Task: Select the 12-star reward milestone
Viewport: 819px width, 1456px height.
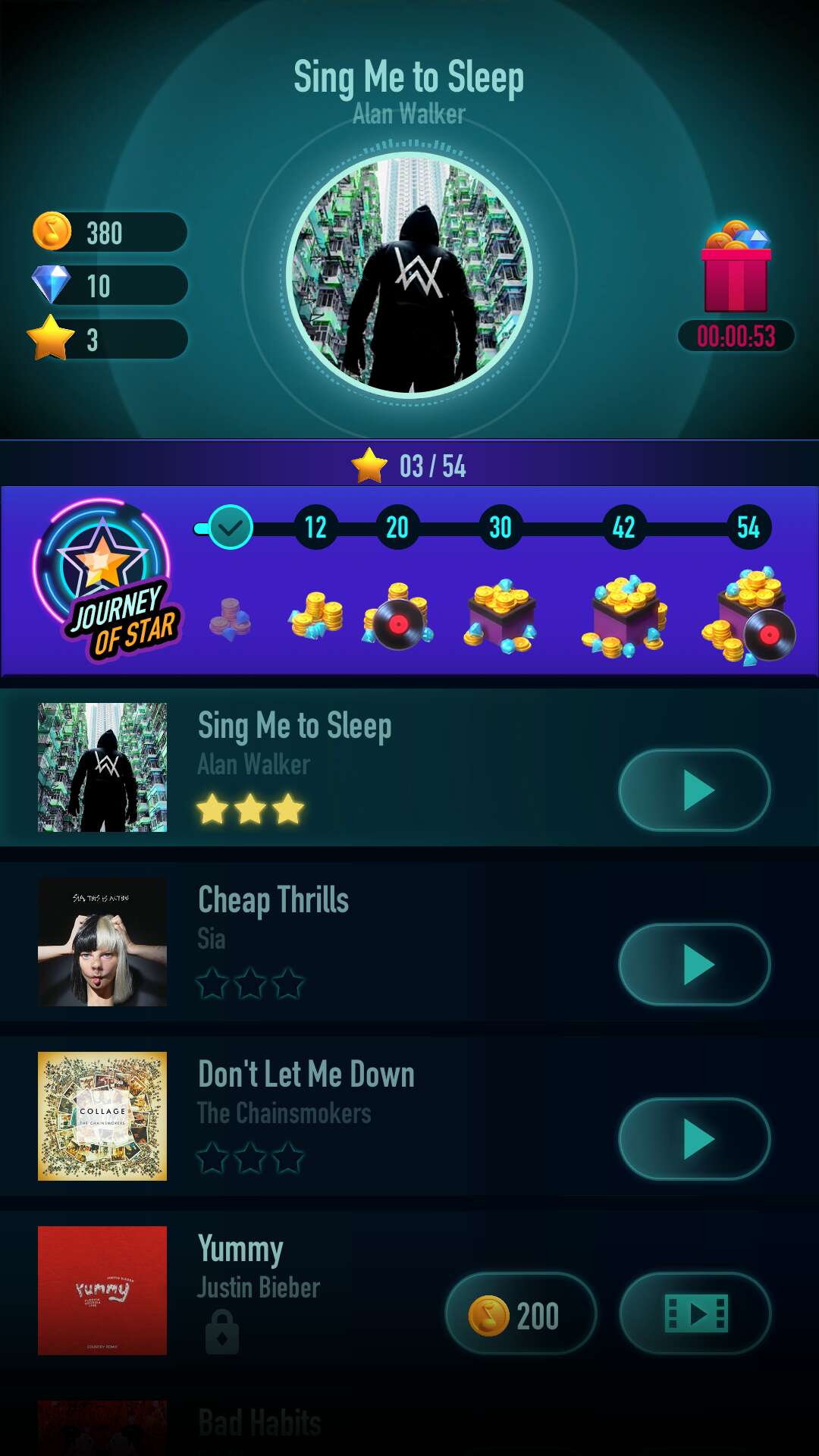Action: (315, 528)
